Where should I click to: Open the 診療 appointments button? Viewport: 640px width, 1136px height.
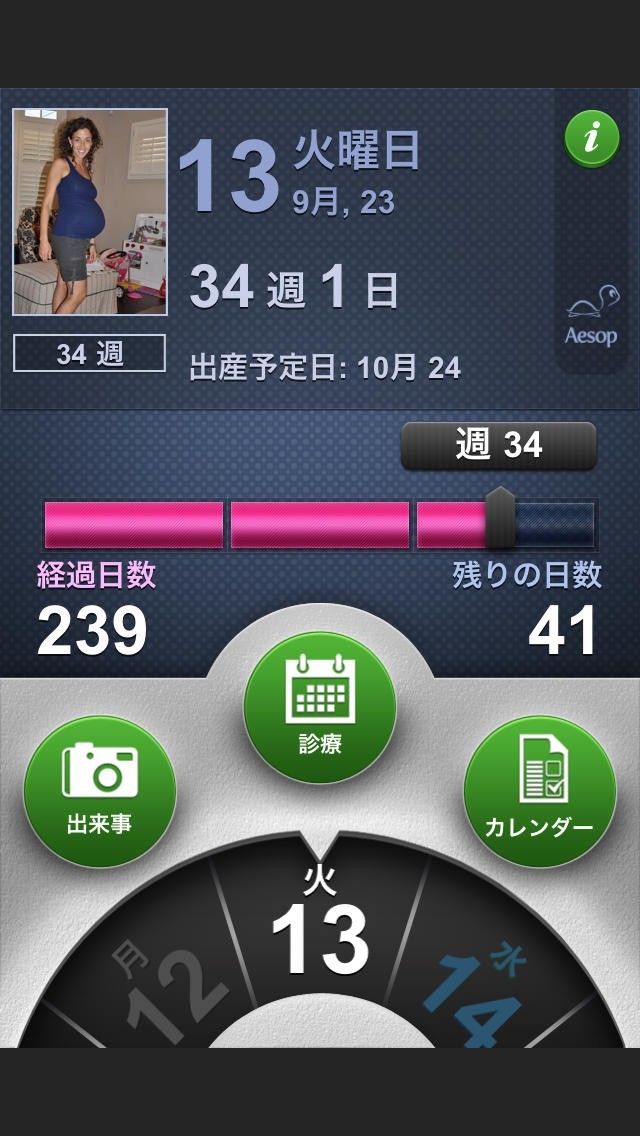[320, 707]
